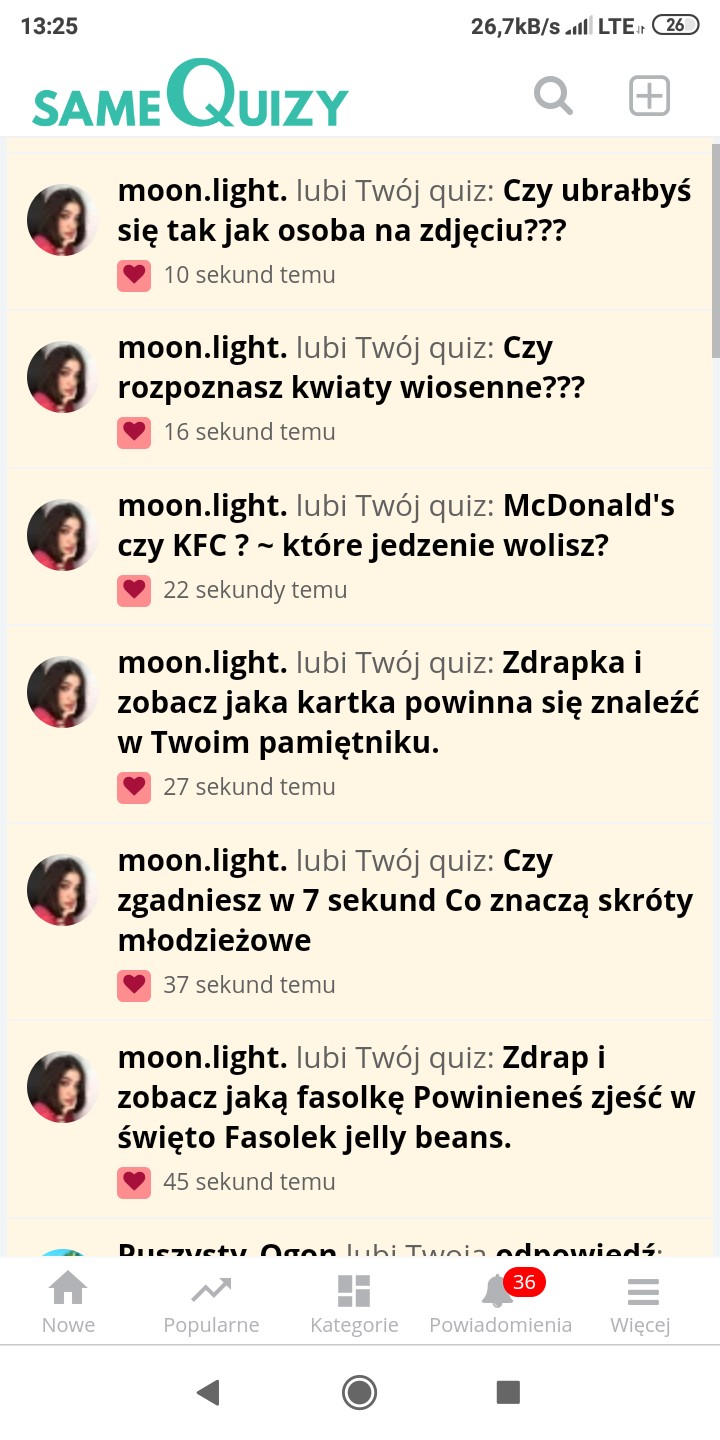
Task: Go to the system home screen
Action: tap(359, 1392)
